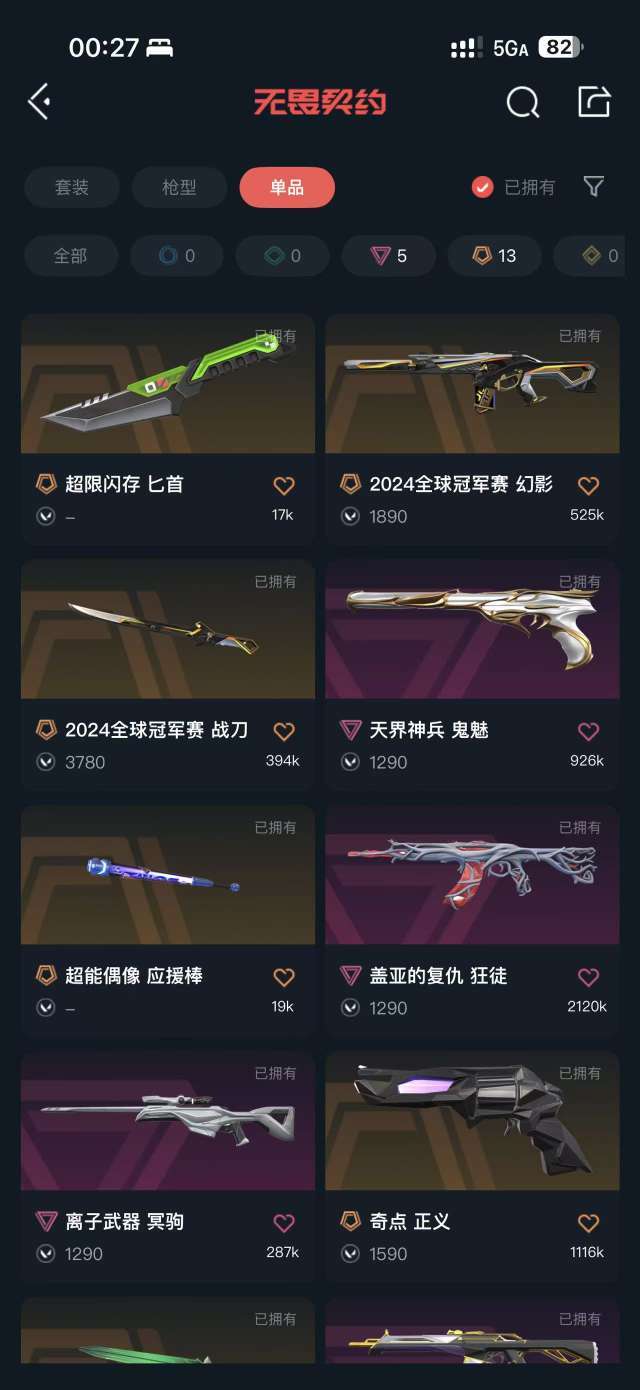Filter by the orange tier chip showing 13
Viewport: 640px width, 1390px height.
point(494,256)
